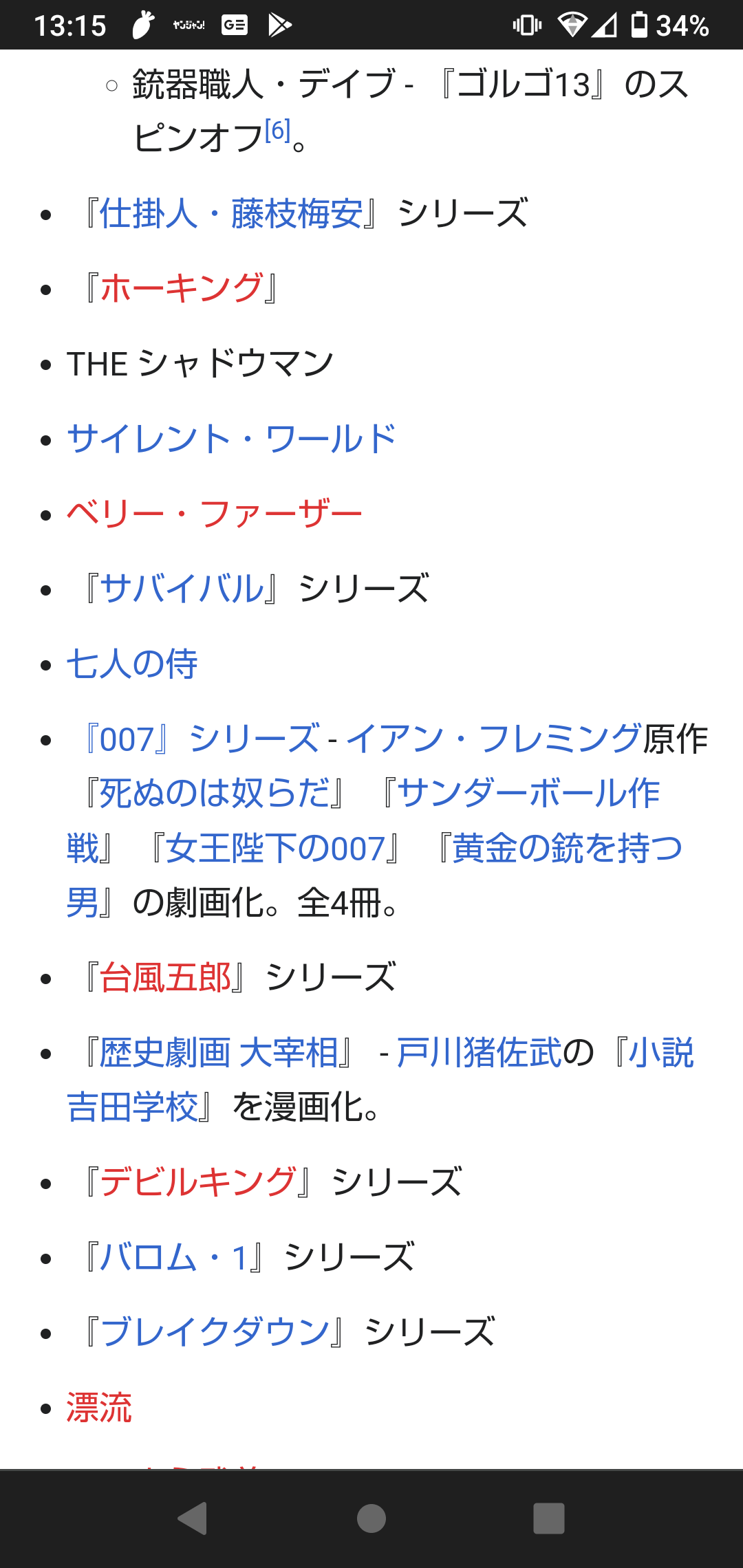Screen dimensions: 743x1568
Task: Open the 歴史劇画 大宰相 article
Action: [x=219, y=1053]
